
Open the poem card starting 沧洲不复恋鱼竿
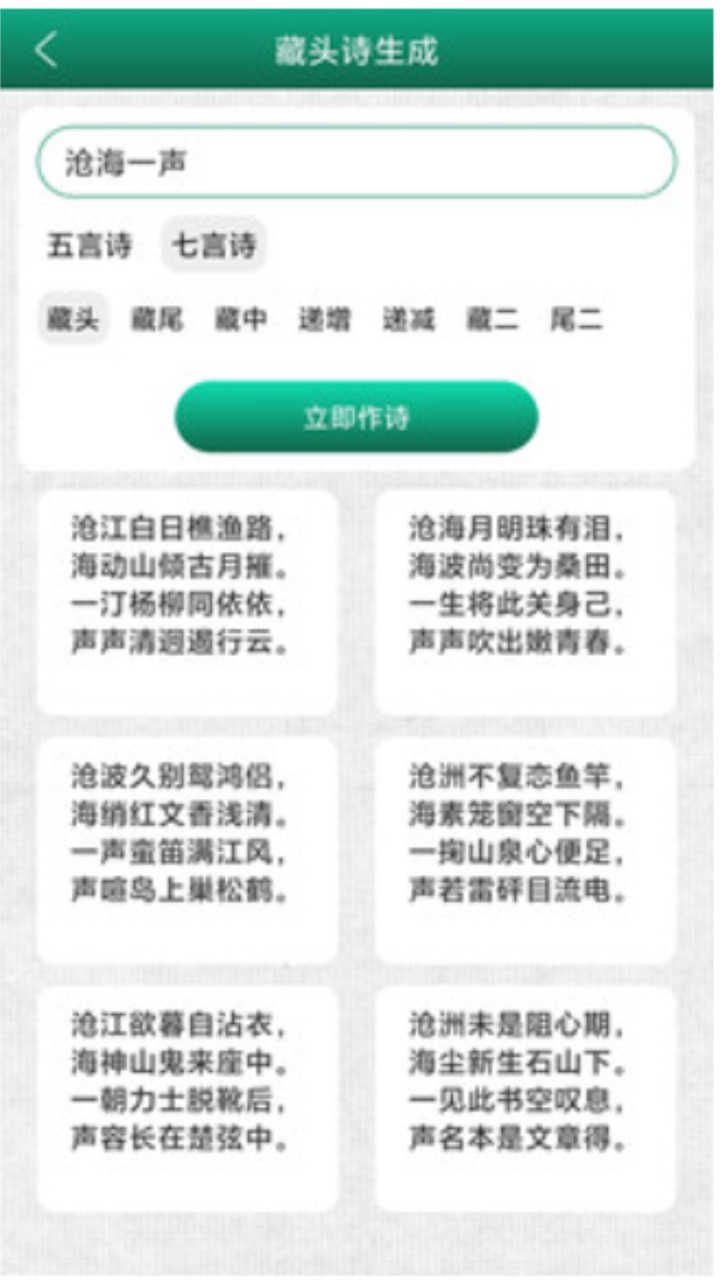(x=526, y=851)
